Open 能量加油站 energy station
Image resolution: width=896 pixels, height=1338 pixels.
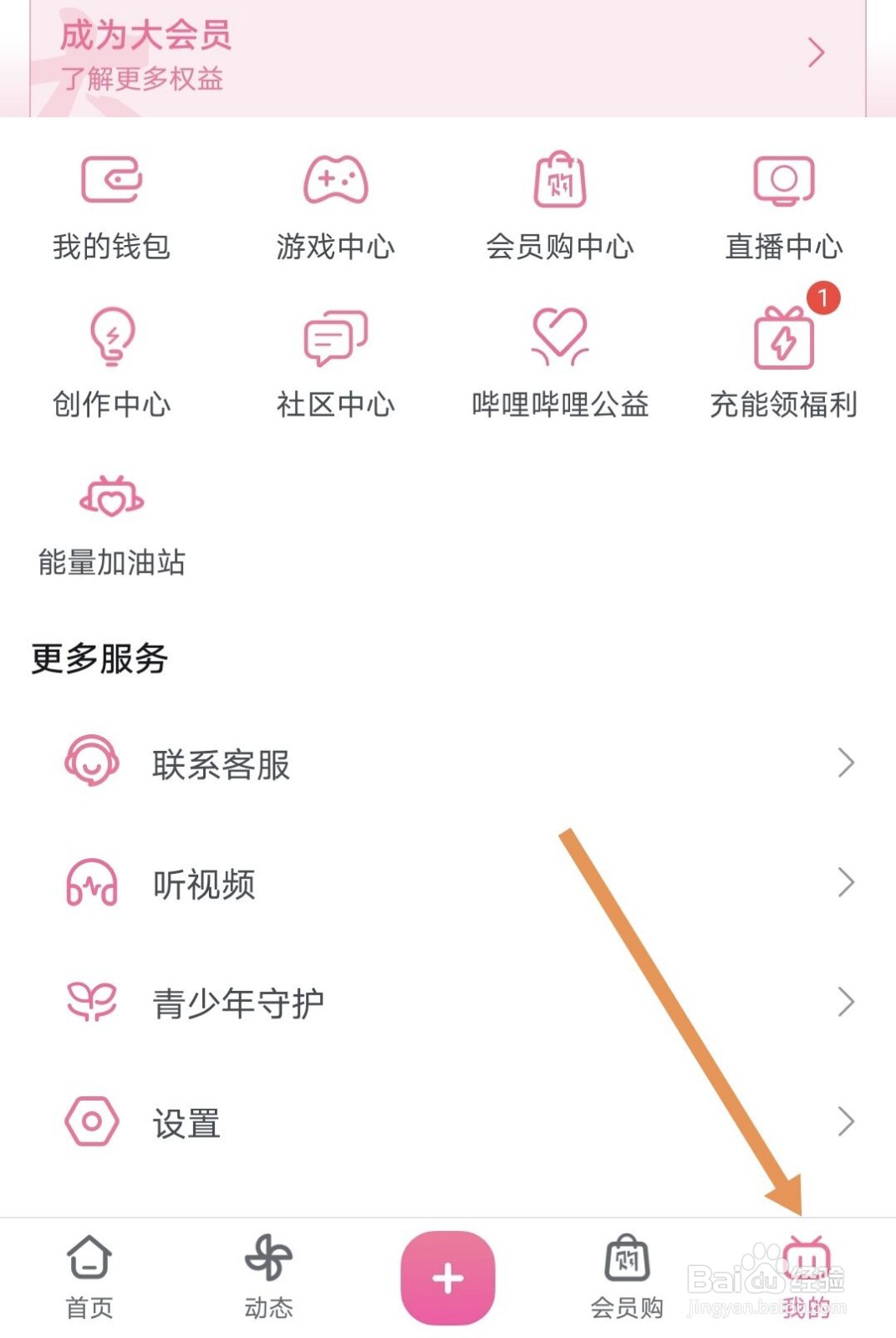click(112, 523)
